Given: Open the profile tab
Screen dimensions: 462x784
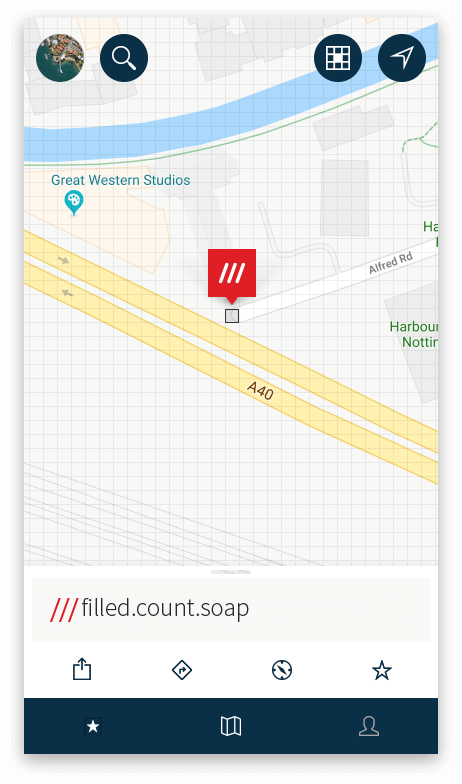Looking at the screenshot, I should (369, 726).
